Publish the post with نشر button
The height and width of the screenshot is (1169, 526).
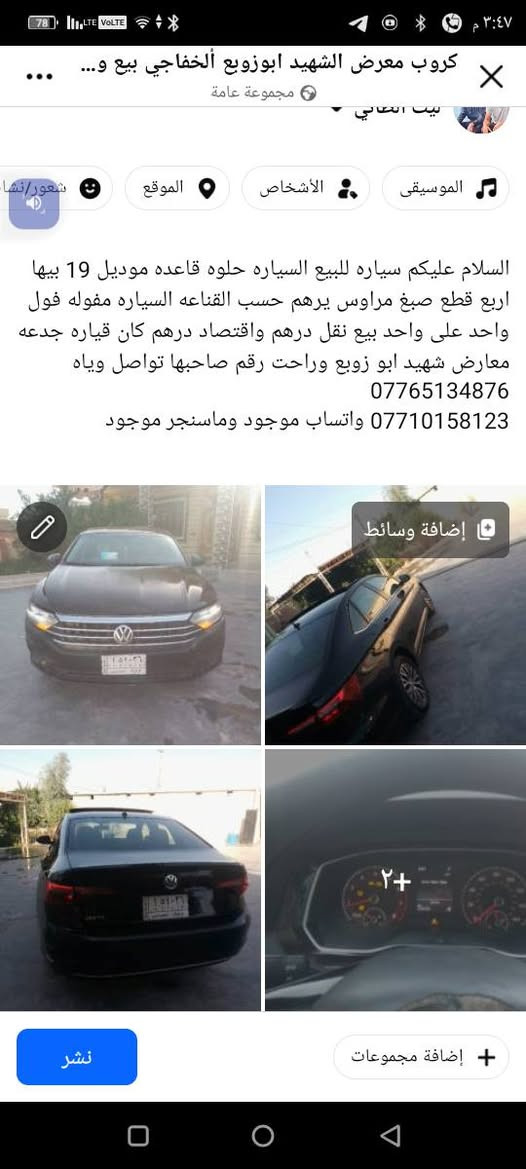click(x=77, y=1056)
